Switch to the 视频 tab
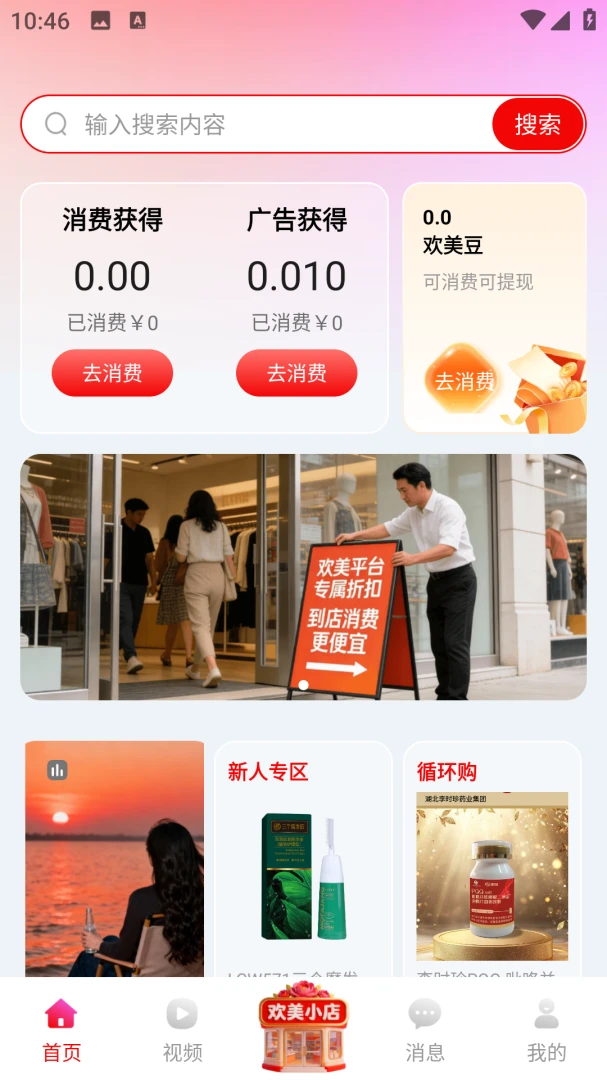This screenshot has height=1080, width=607. [x=182, y=1031]
